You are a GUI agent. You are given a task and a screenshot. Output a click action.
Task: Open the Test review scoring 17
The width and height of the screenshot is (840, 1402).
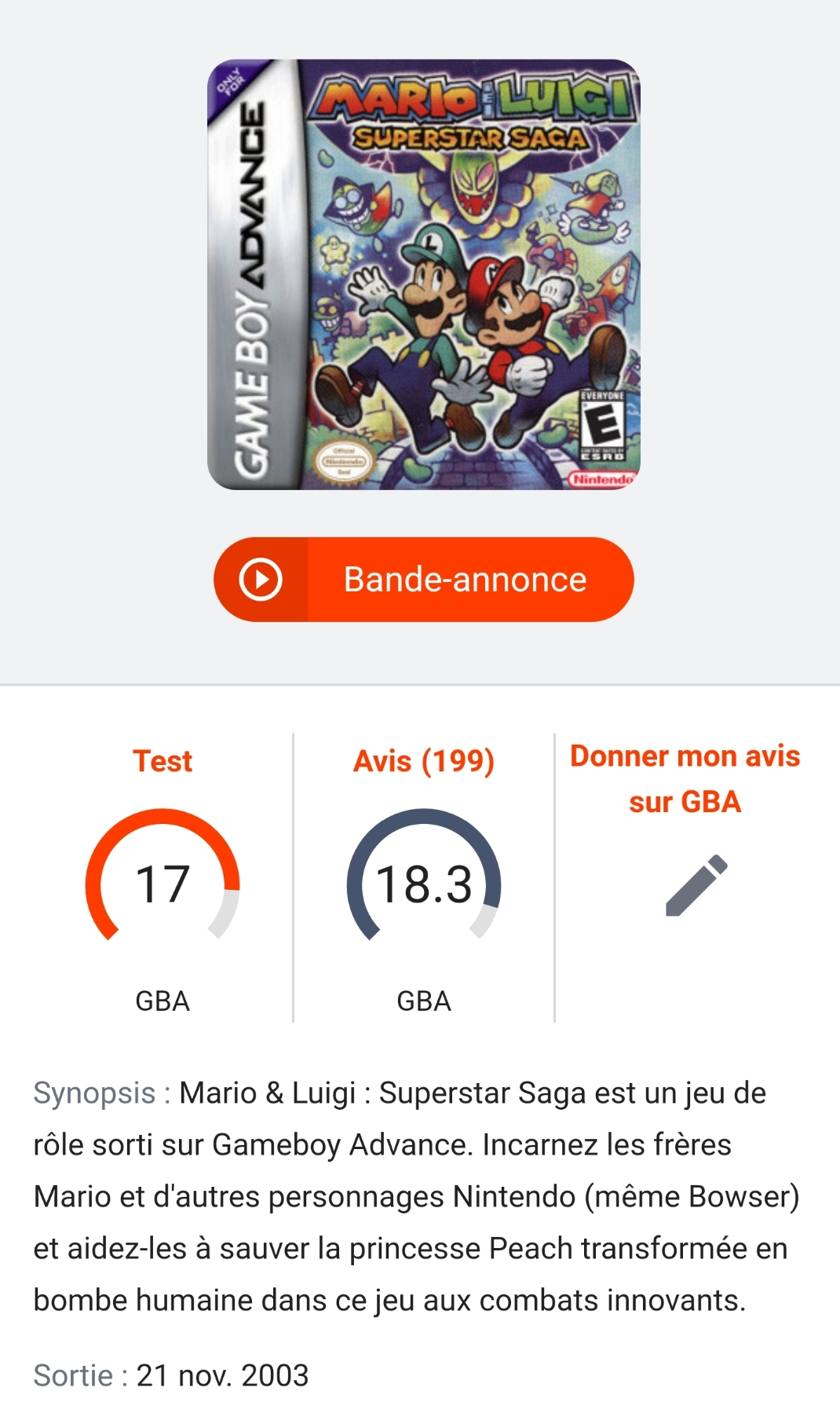click(x=163, y=877)
